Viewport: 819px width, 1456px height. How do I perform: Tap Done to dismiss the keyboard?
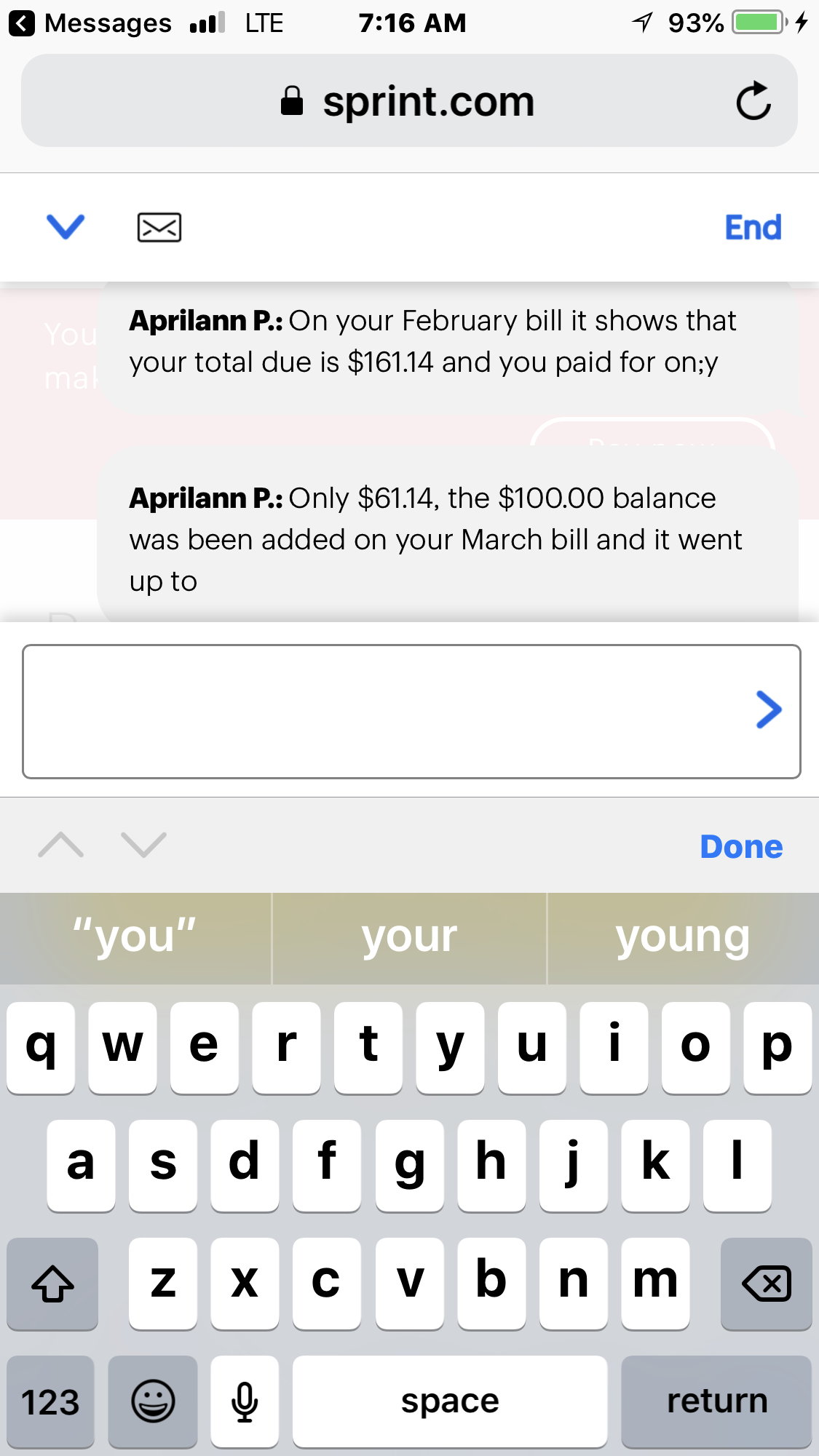[x=740, y=846]
